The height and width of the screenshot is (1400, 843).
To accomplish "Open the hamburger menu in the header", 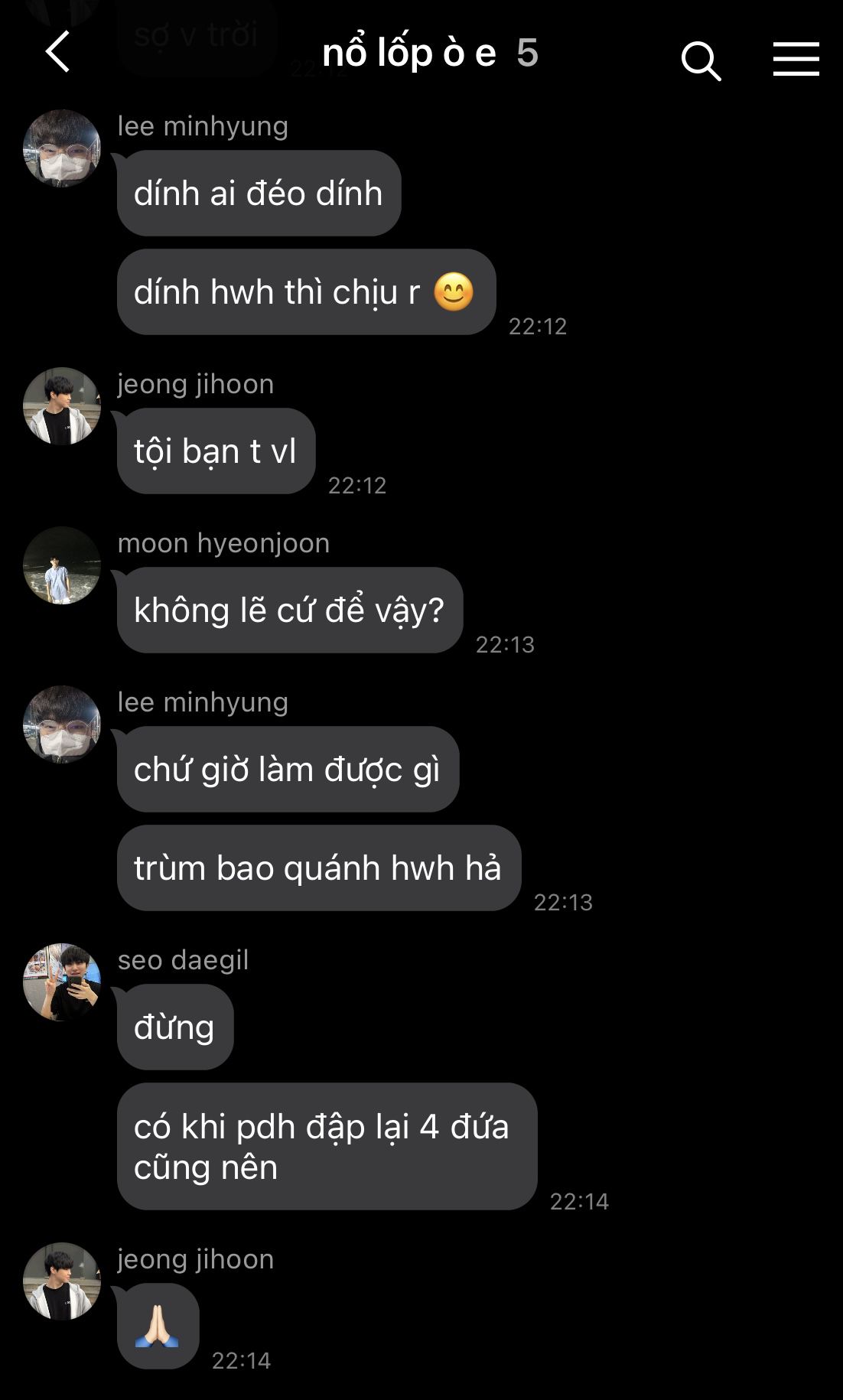I will click(x=796, y=60).
